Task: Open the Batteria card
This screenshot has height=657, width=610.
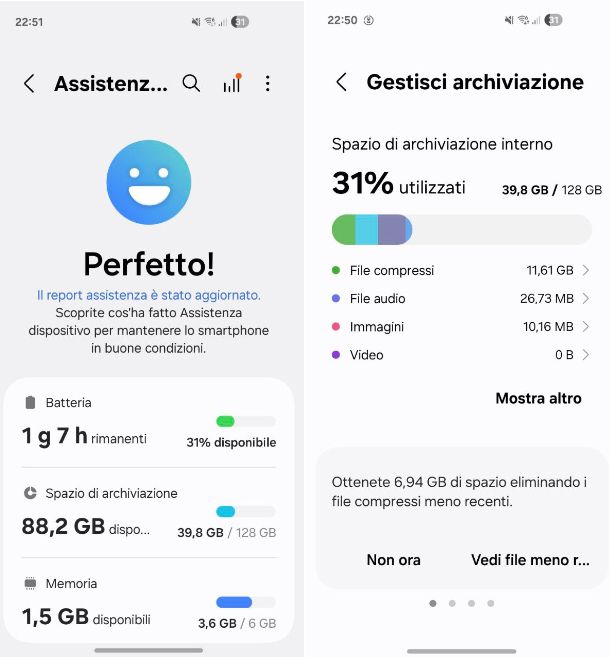Action: 148,423
